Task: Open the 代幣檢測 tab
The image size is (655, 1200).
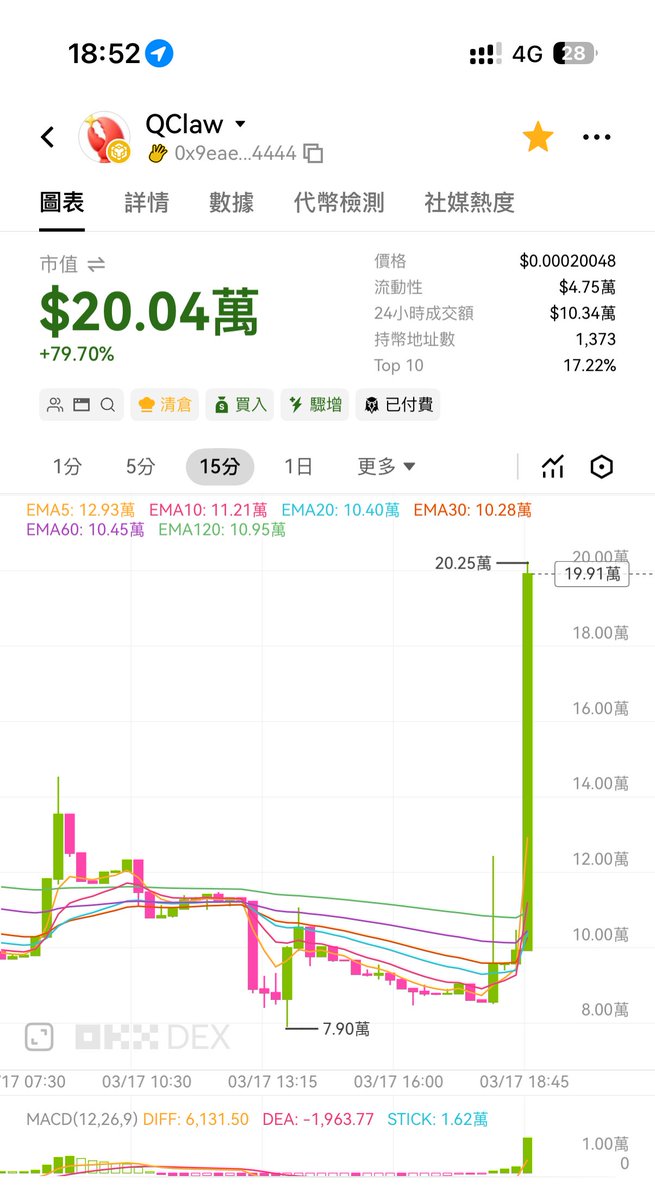Action: tap(339, 203)
